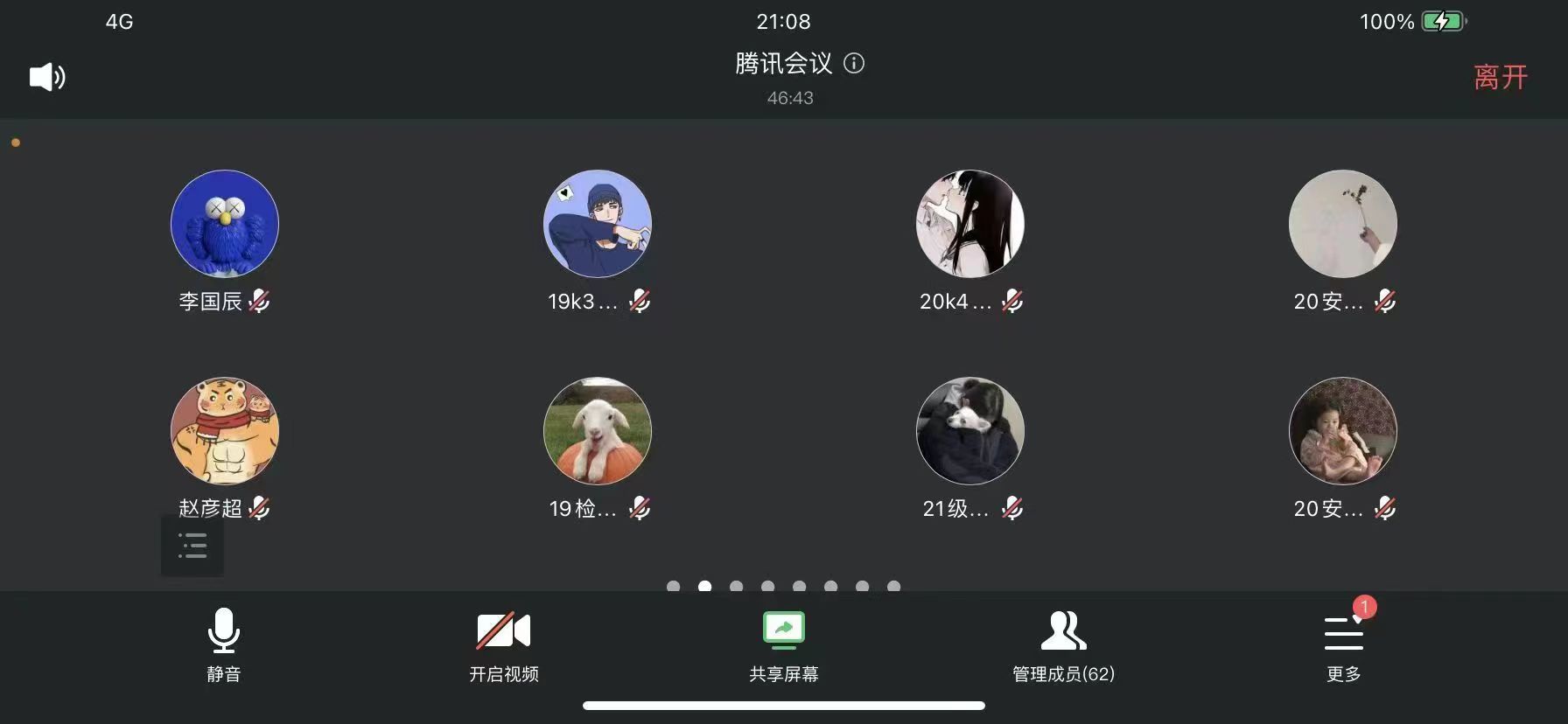
Task: Select participant 19检…
Action: pos(598,431)
